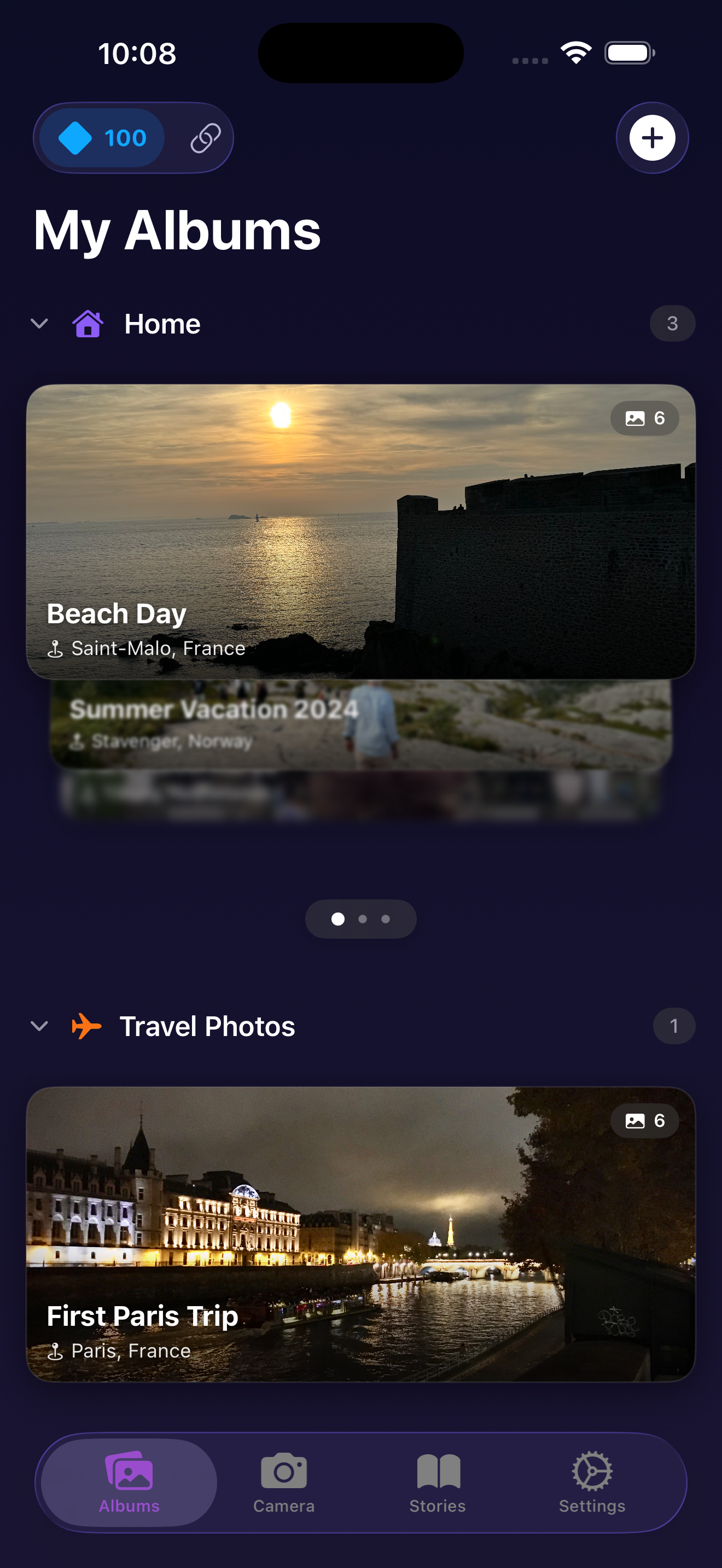
Task: Collapse the Home section
Action: pos(39,324)
